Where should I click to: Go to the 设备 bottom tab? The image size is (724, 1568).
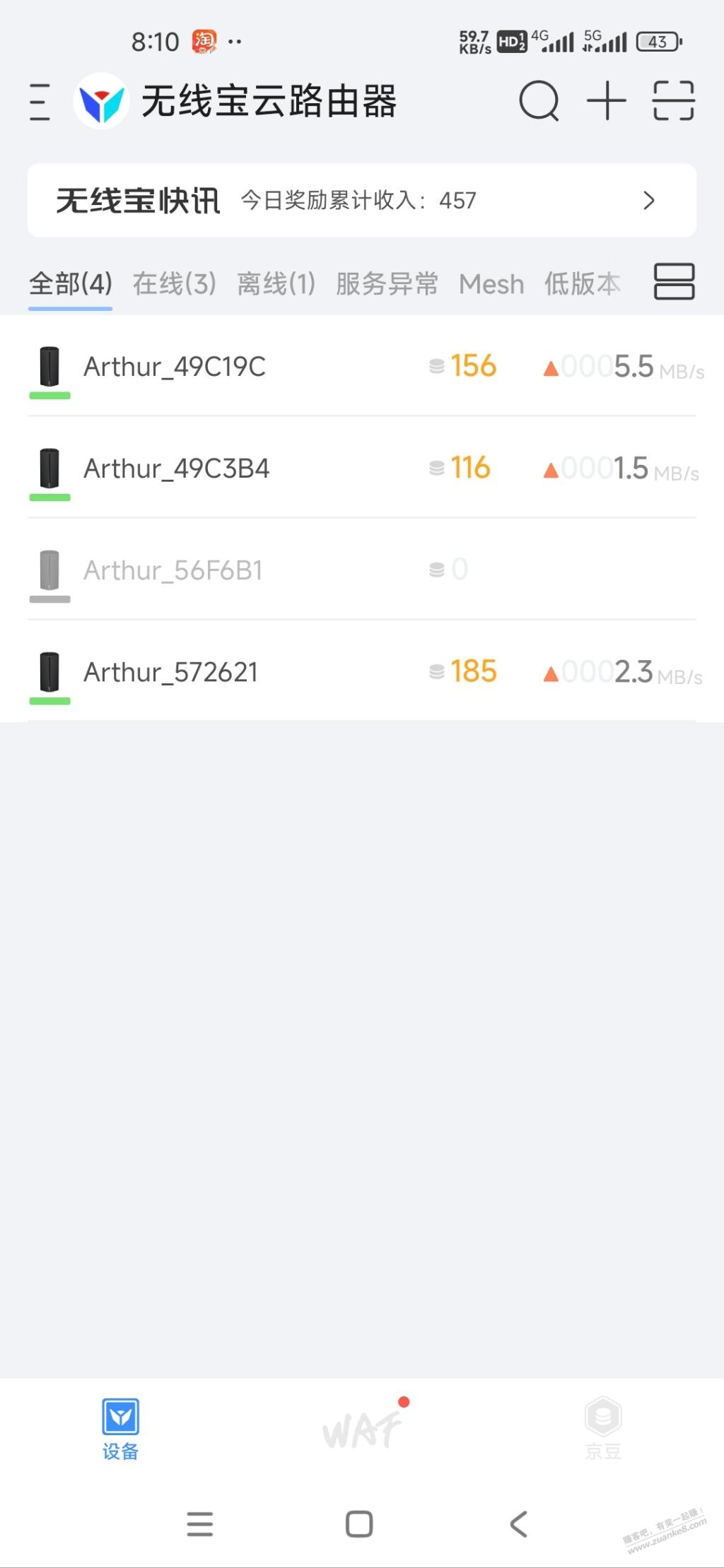pos(120,1429)
